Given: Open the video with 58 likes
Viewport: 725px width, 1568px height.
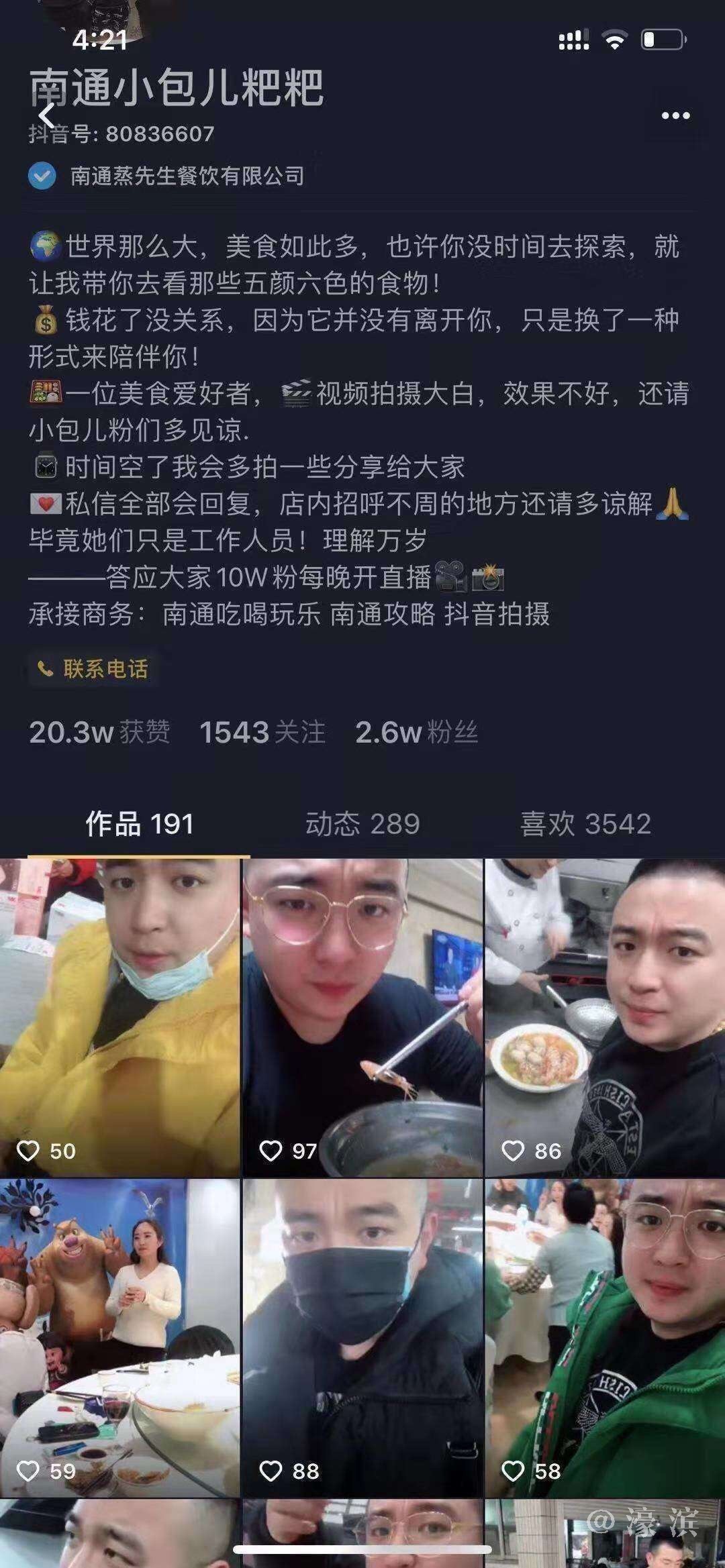Looking at the screenshot, I should pyautogui.click(x=605, y=1337).
